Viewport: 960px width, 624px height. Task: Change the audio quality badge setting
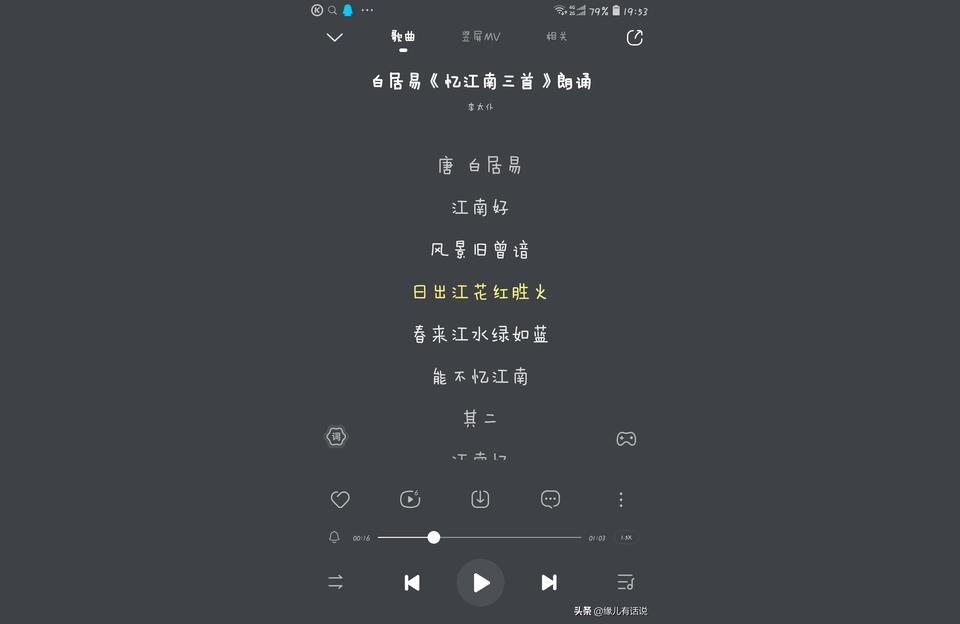pos(626,537)
